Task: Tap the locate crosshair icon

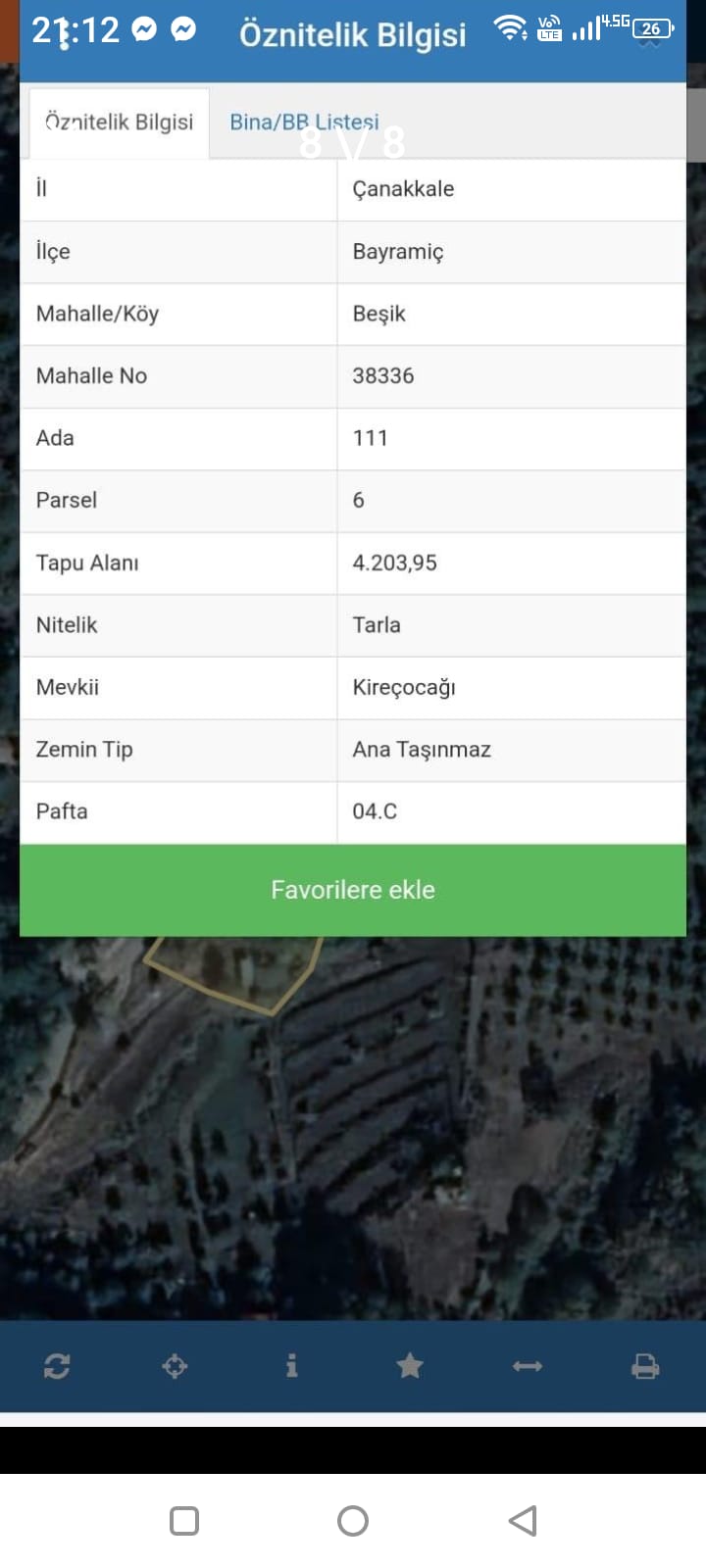Action: point(175,1366)
